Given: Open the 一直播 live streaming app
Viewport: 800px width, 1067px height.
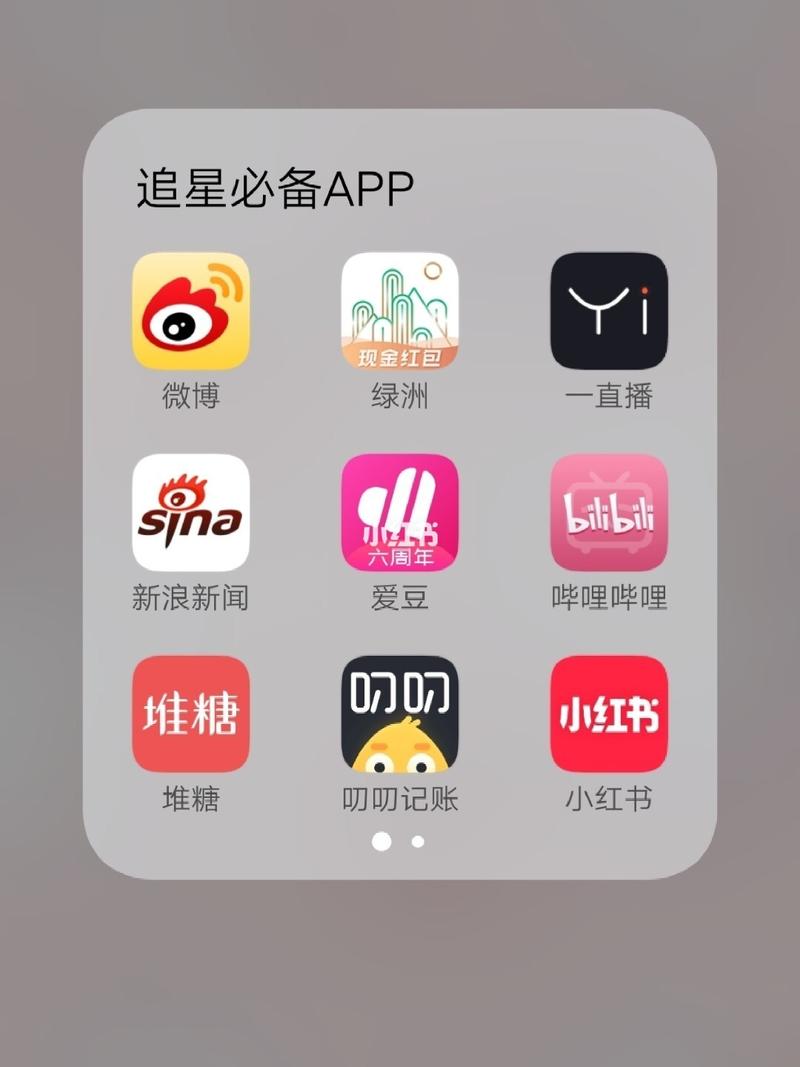Looking at the screenshot, I should click(607, 312).
